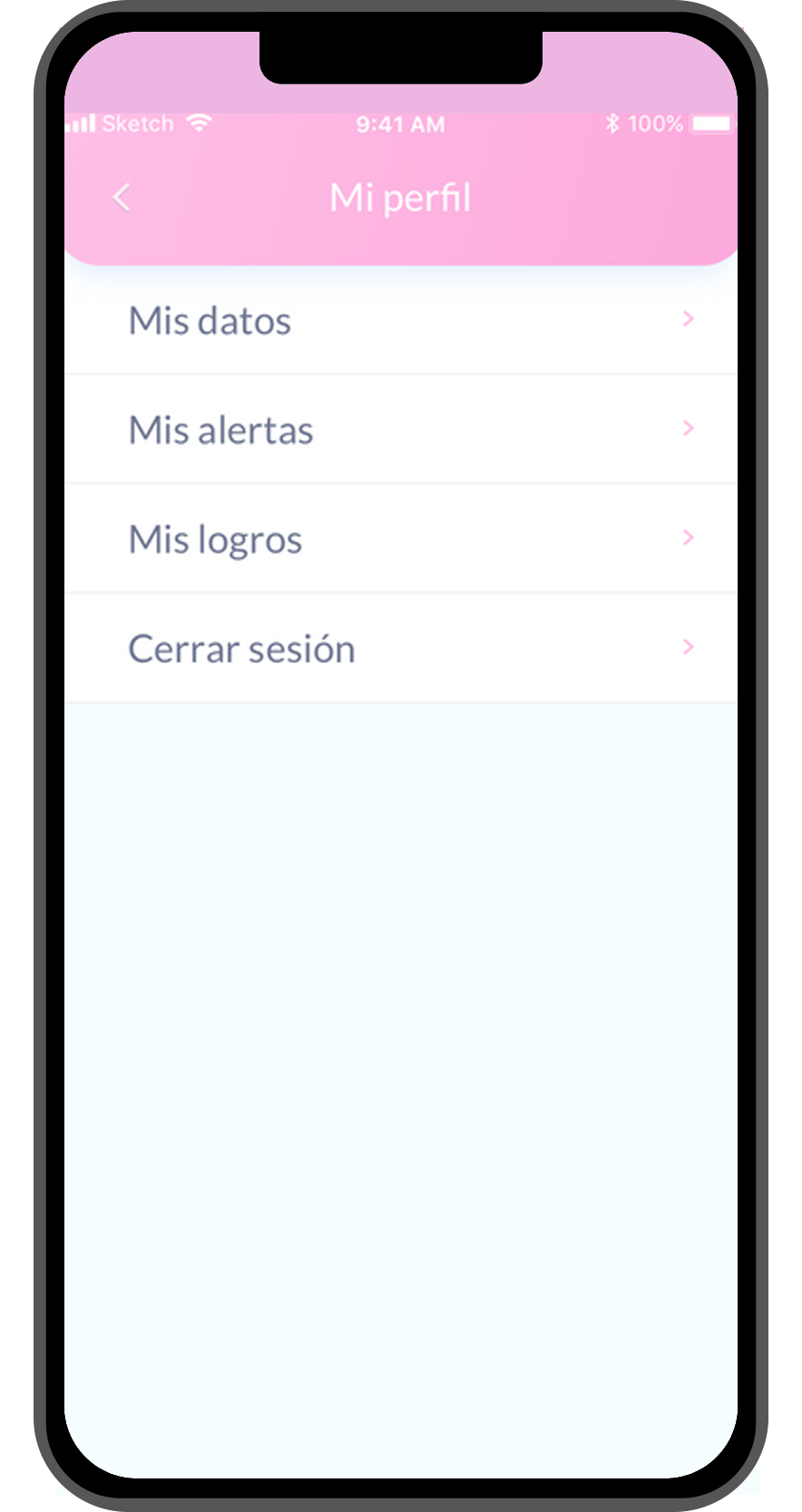Click the back arrow in the header
Screen dimensions: 802x1512
pos(122,197)
